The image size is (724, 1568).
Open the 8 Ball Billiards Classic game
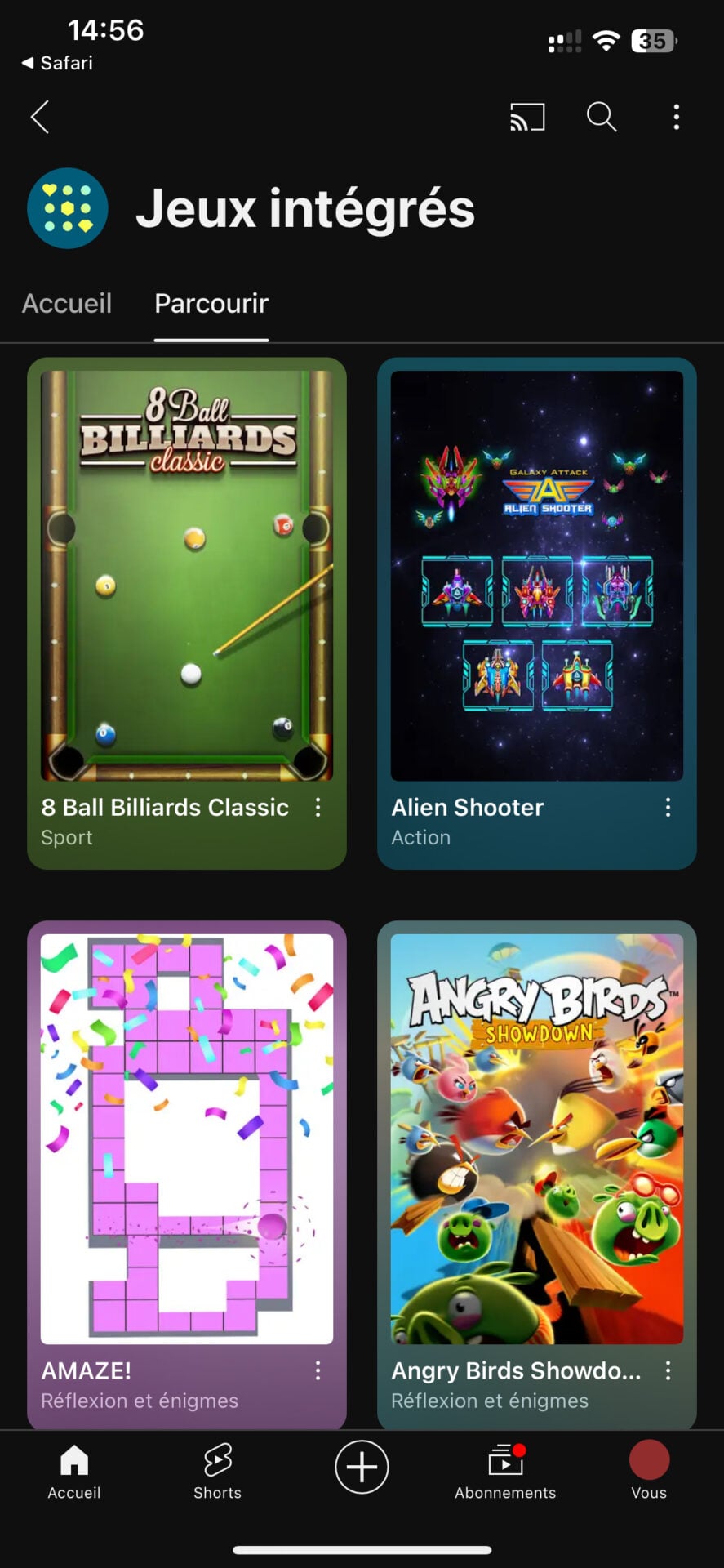[187, 576]
